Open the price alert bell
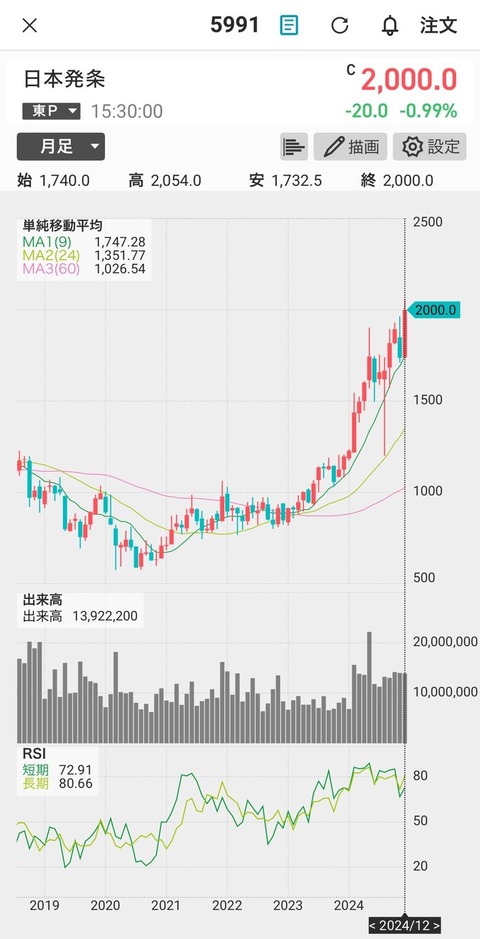The height and width of the screenshot is (939, 480). click(390, 25)
